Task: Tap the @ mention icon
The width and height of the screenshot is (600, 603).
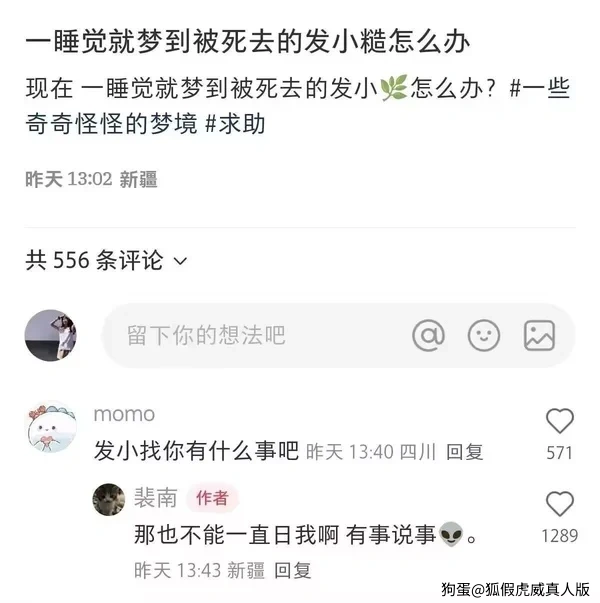Action: 428,335
